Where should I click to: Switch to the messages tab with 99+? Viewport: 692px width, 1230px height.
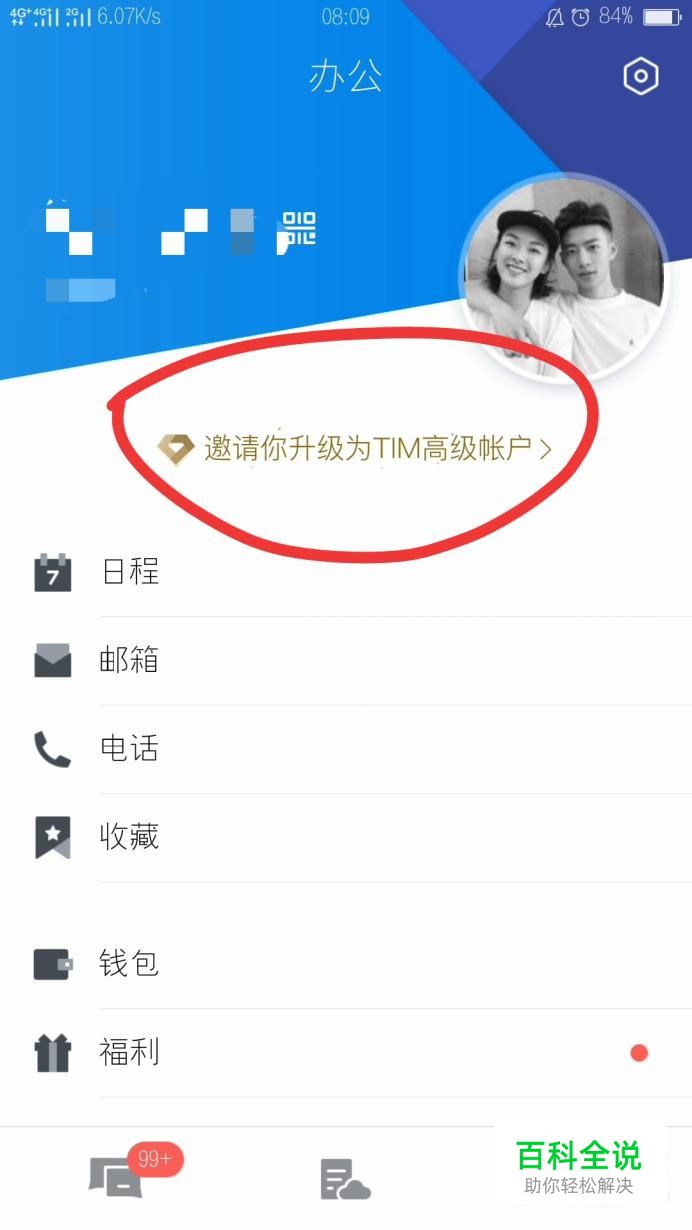[x=116, y=1178]
